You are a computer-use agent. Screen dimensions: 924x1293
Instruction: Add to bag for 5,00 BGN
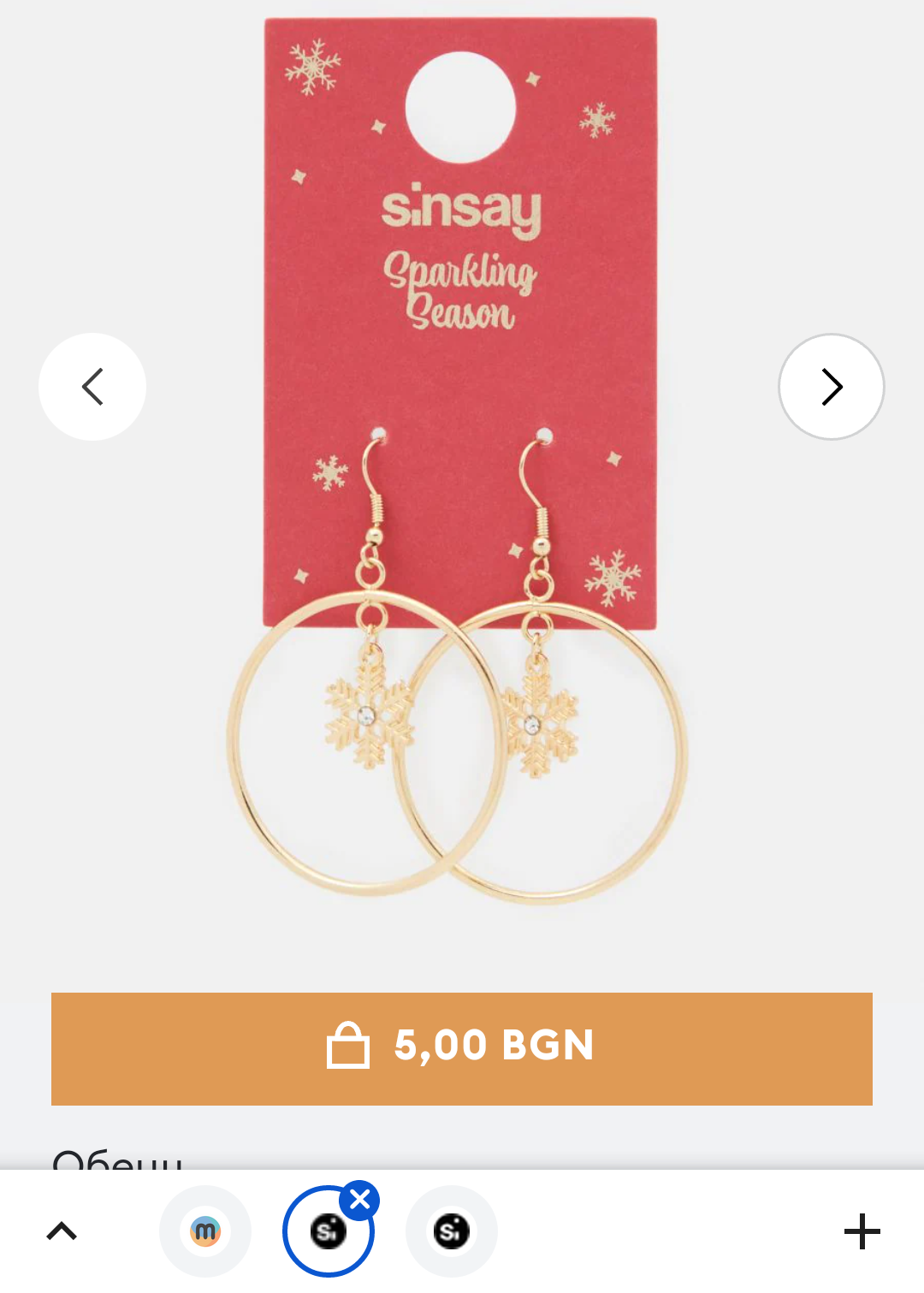[x=462, y=1048]
